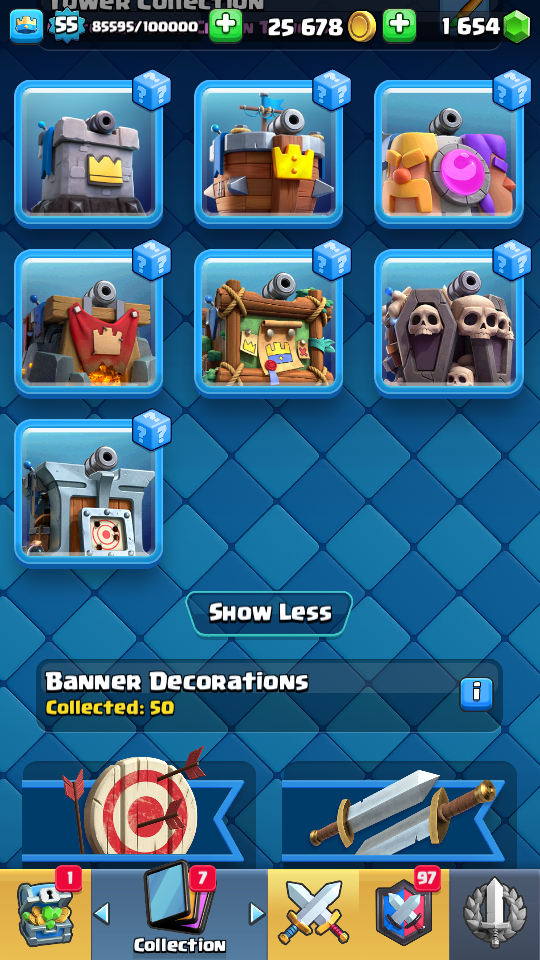The width and height of the screenshot is (540, 960).
Task: Select the steel target tower skin
Action: coord(89,492)
